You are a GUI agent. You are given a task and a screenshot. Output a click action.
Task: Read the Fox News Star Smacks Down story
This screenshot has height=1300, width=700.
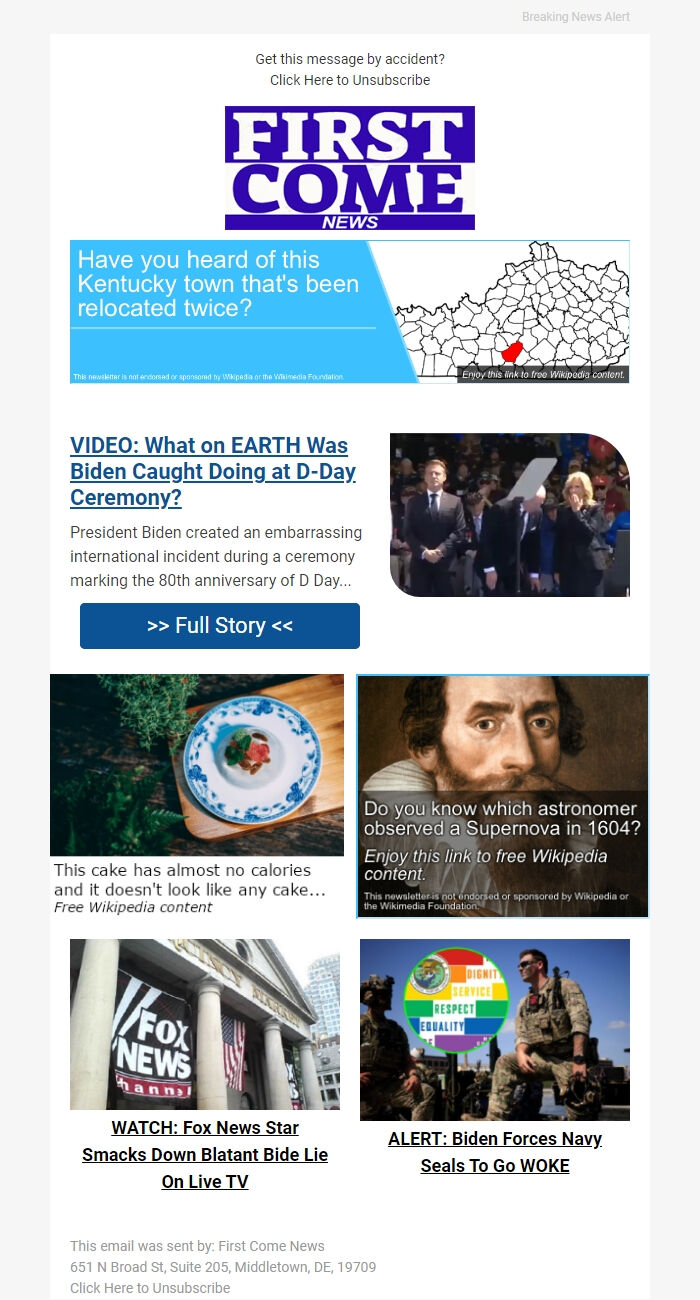click(205, 1155)
